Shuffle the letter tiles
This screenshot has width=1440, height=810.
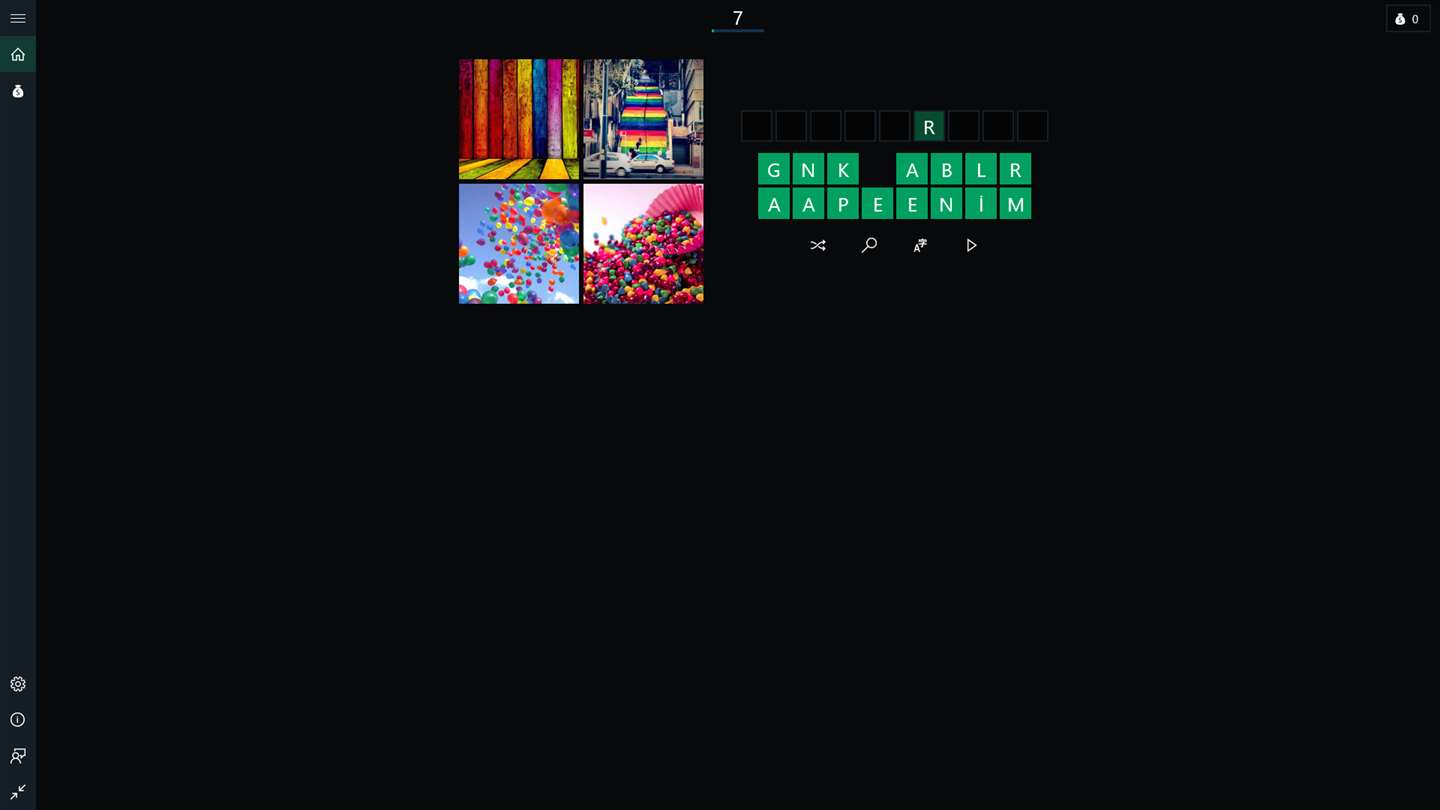pos(818,245)
